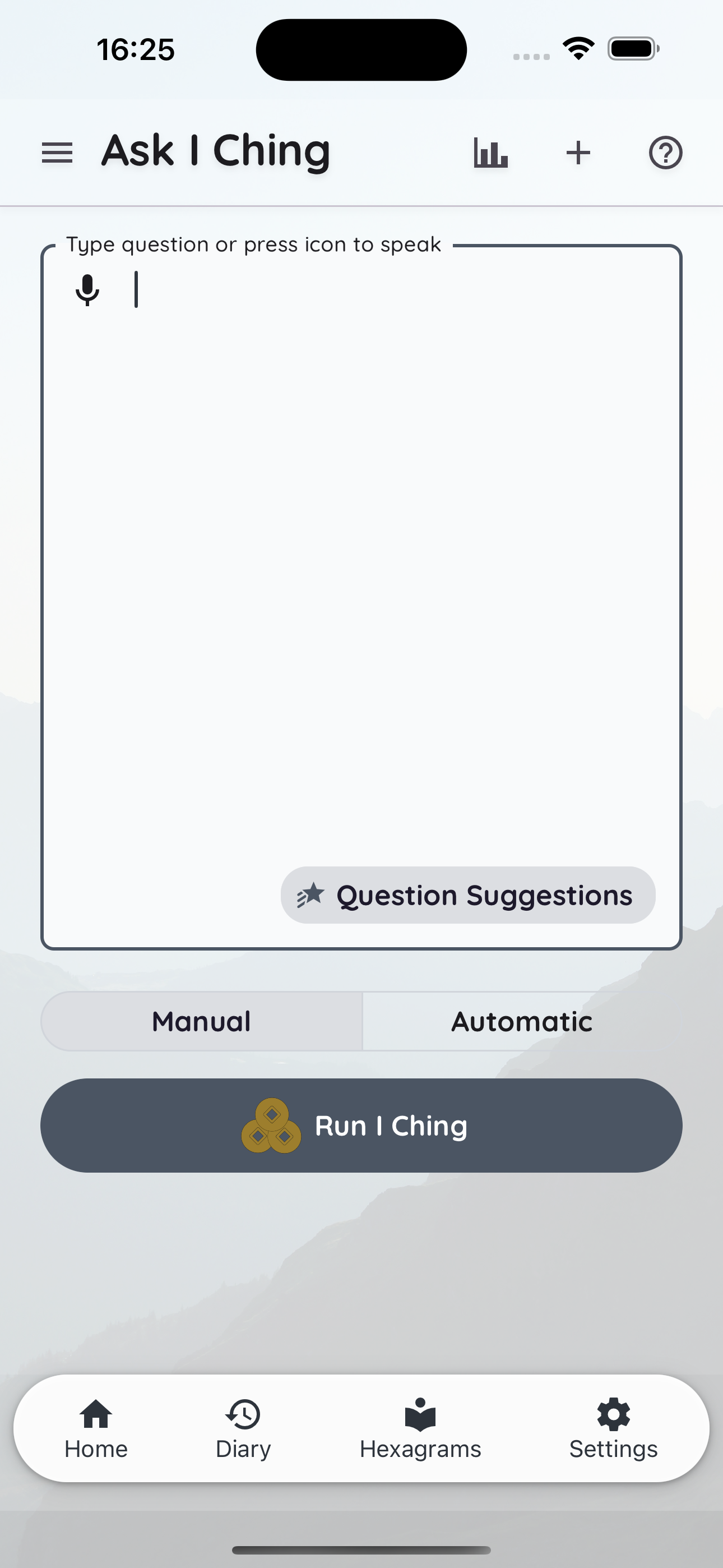Screen dimensions: 723x1568
Task: Switch to Manual coin tossing mode
Action: (201, 1021)
